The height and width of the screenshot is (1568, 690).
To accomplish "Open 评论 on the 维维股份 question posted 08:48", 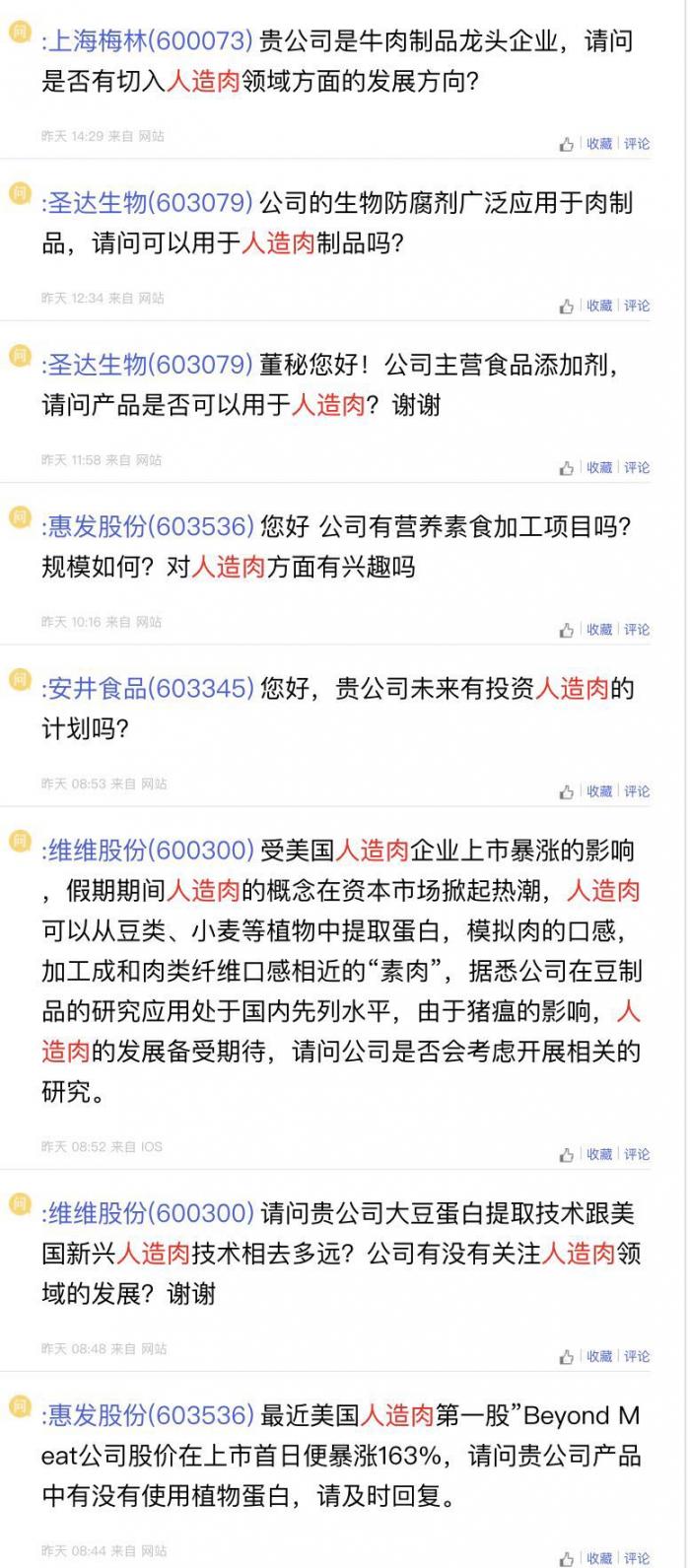I will (x=637, y=1356).
